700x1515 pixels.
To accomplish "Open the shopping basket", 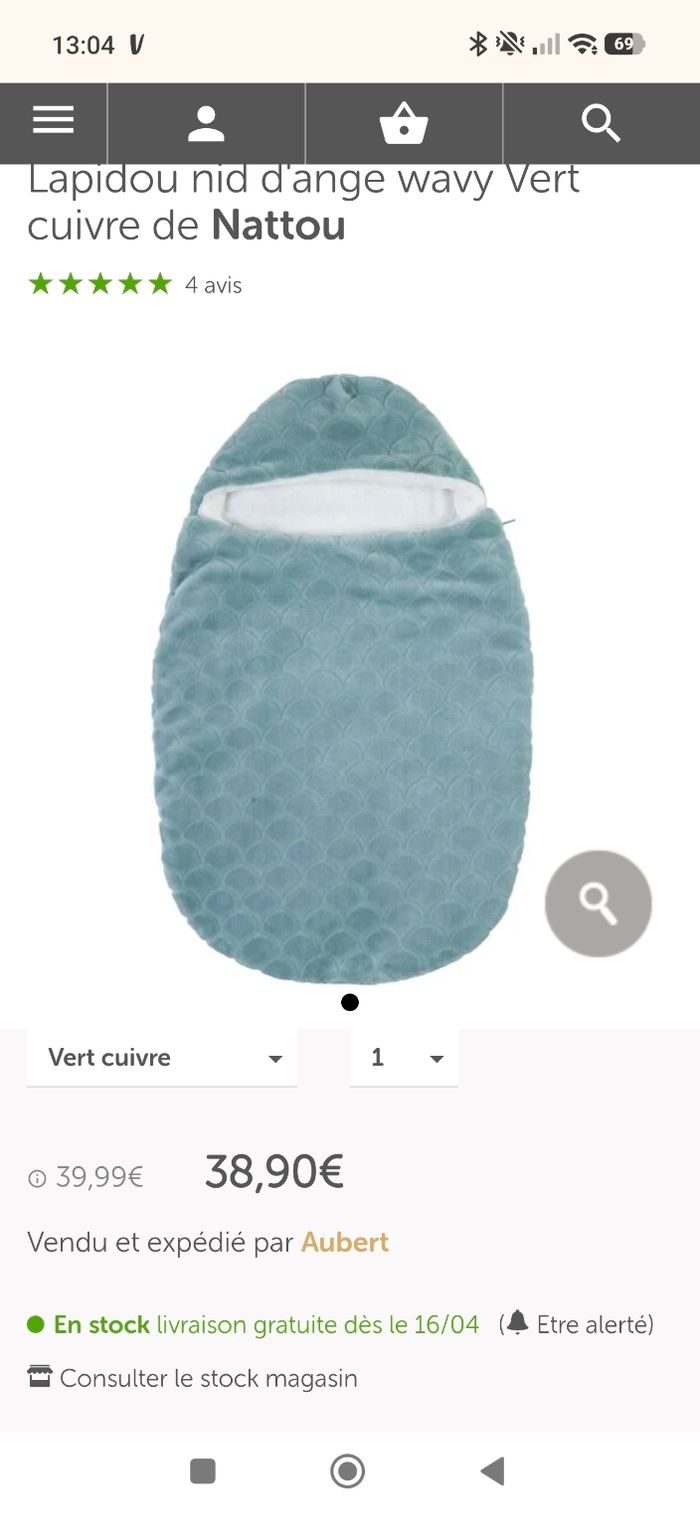I will click(x=404, y=124).
